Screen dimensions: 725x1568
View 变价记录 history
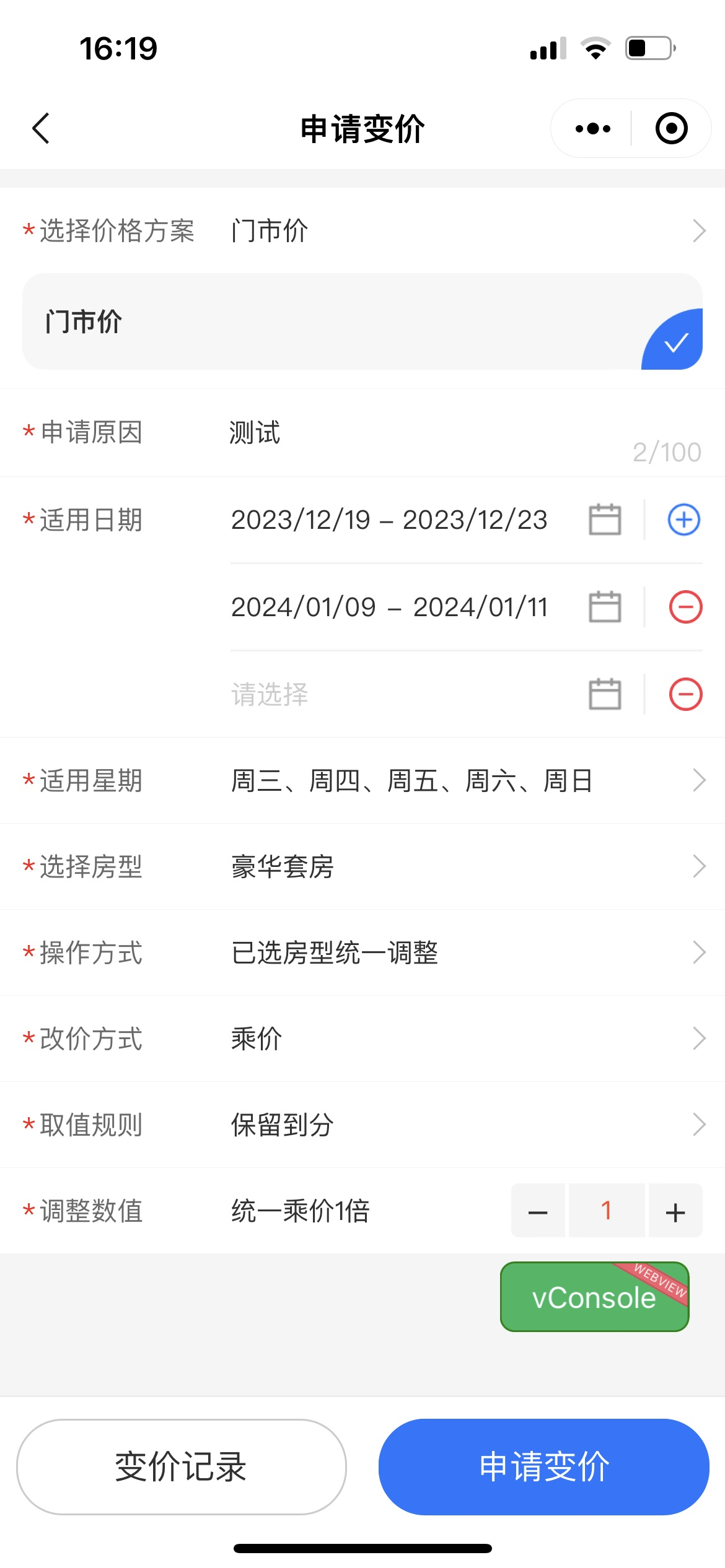(181, 1467)
